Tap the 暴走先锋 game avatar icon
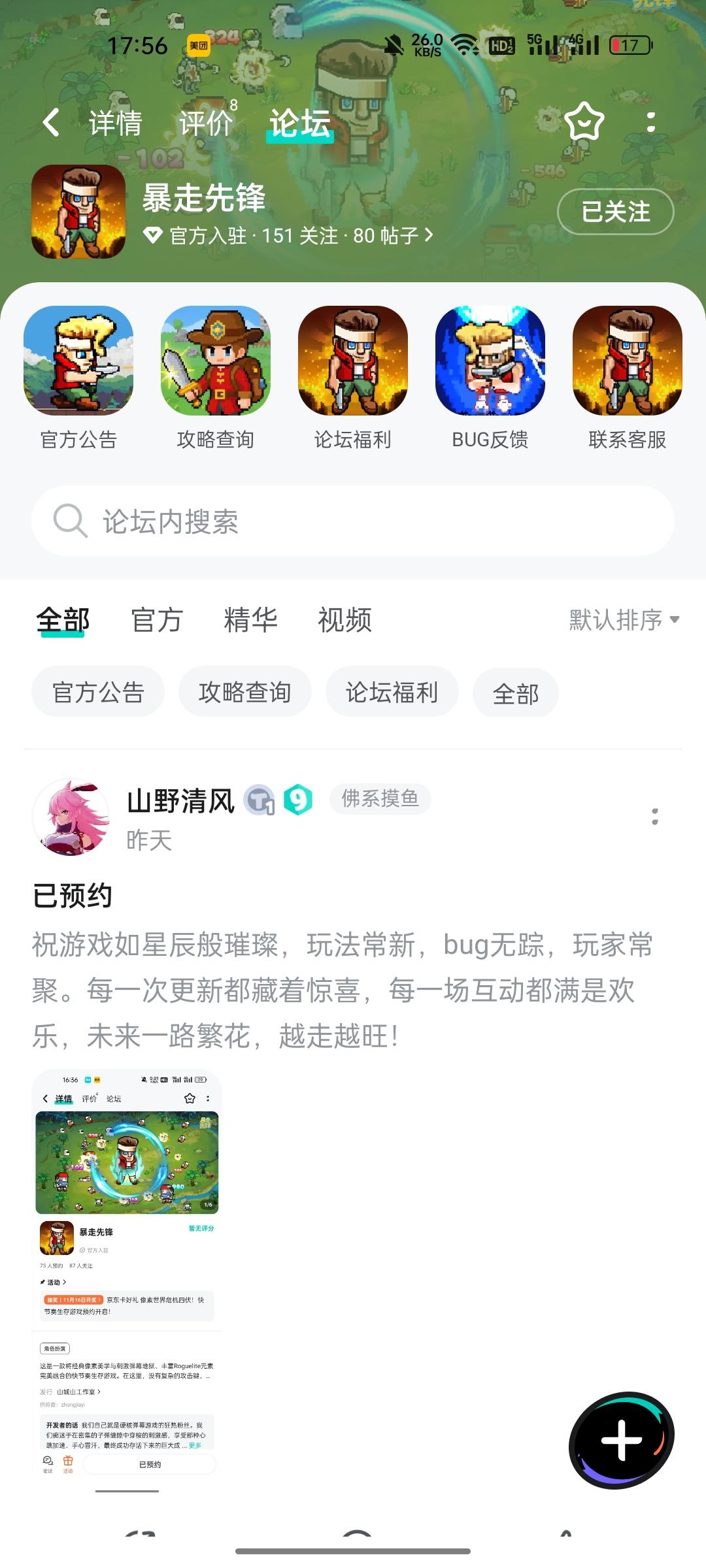The width and height of the screenshot is (706, 1568). (x=78, y=212)
